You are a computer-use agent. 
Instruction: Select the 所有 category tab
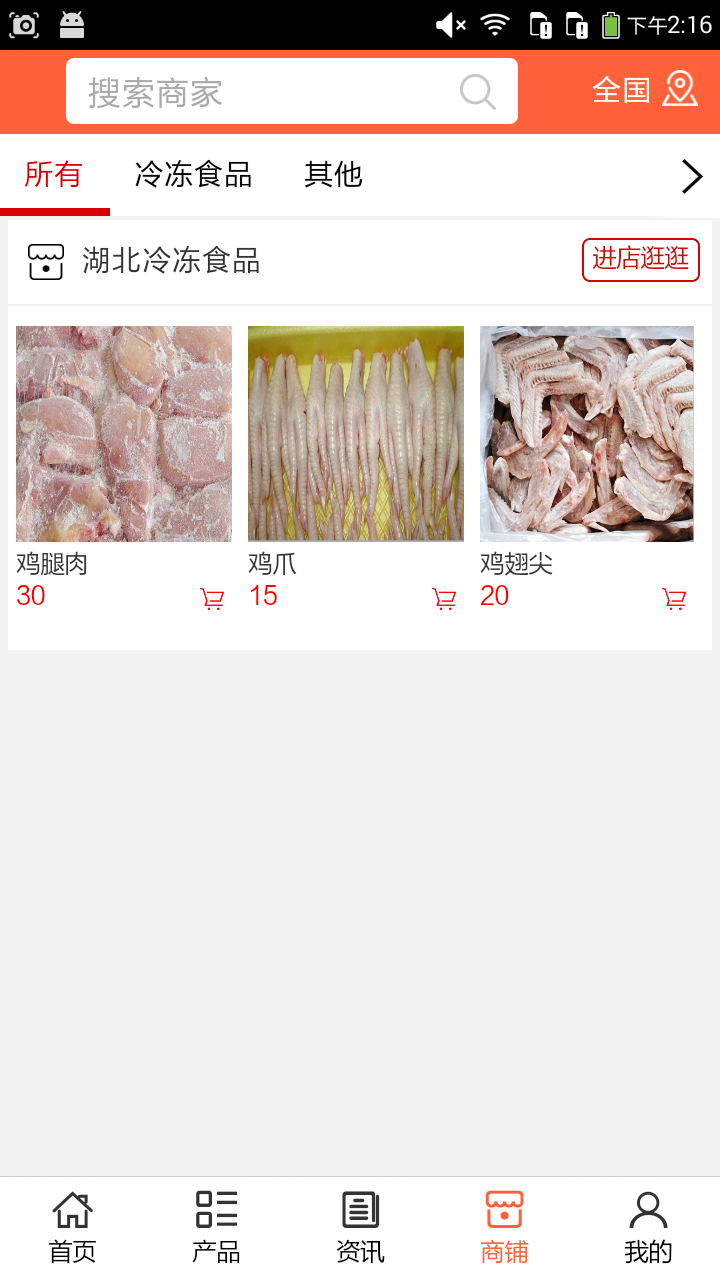54,175
